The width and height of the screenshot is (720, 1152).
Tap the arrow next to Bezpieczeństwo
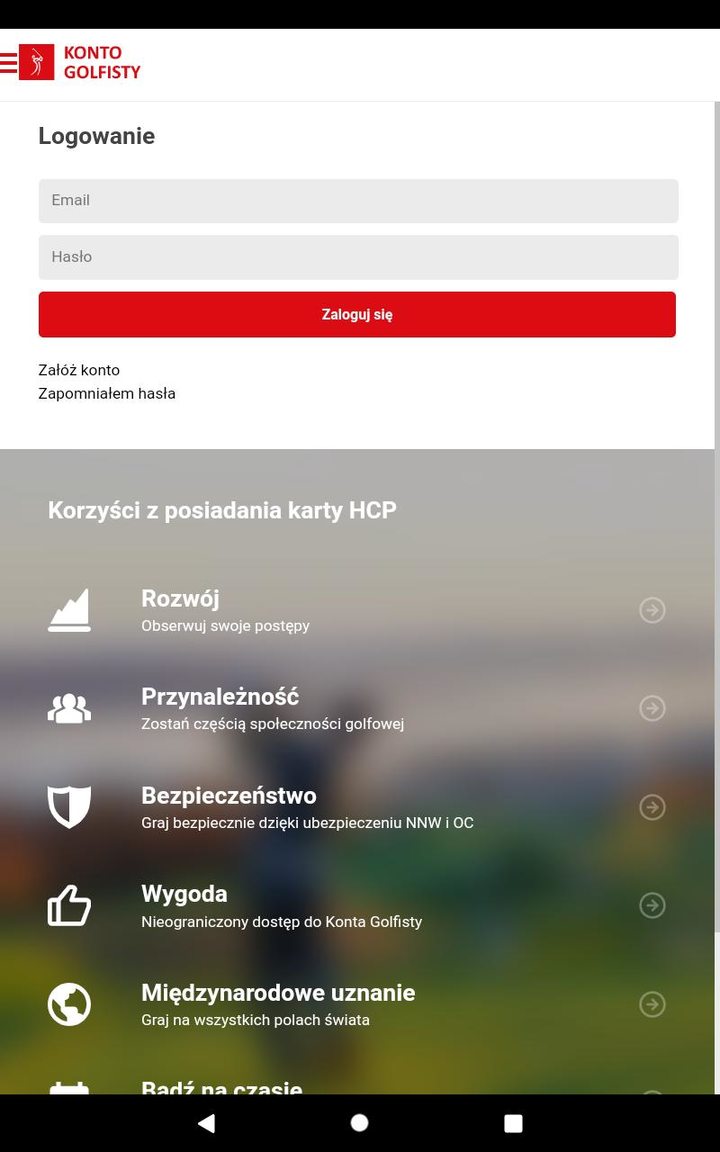652,807
